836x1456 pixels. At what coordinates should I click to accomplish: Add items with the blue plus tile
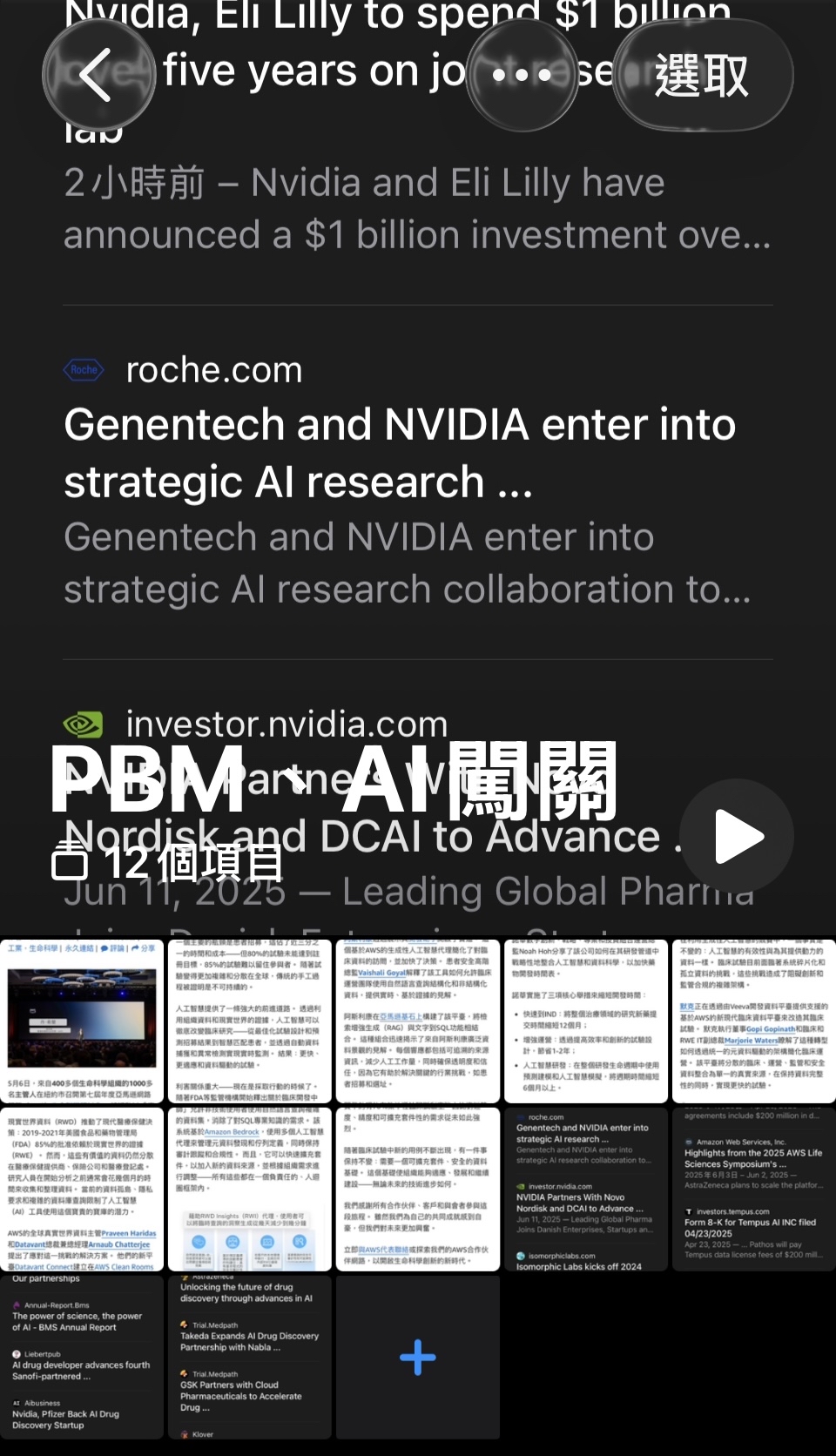coord(418,1358)
